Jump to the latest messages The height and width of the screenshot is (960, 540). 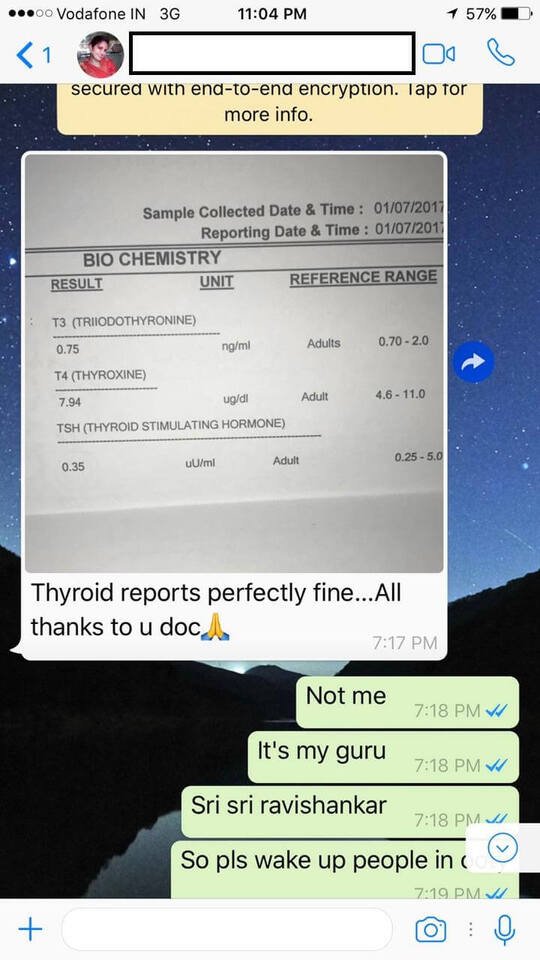(x=503, y=848)
